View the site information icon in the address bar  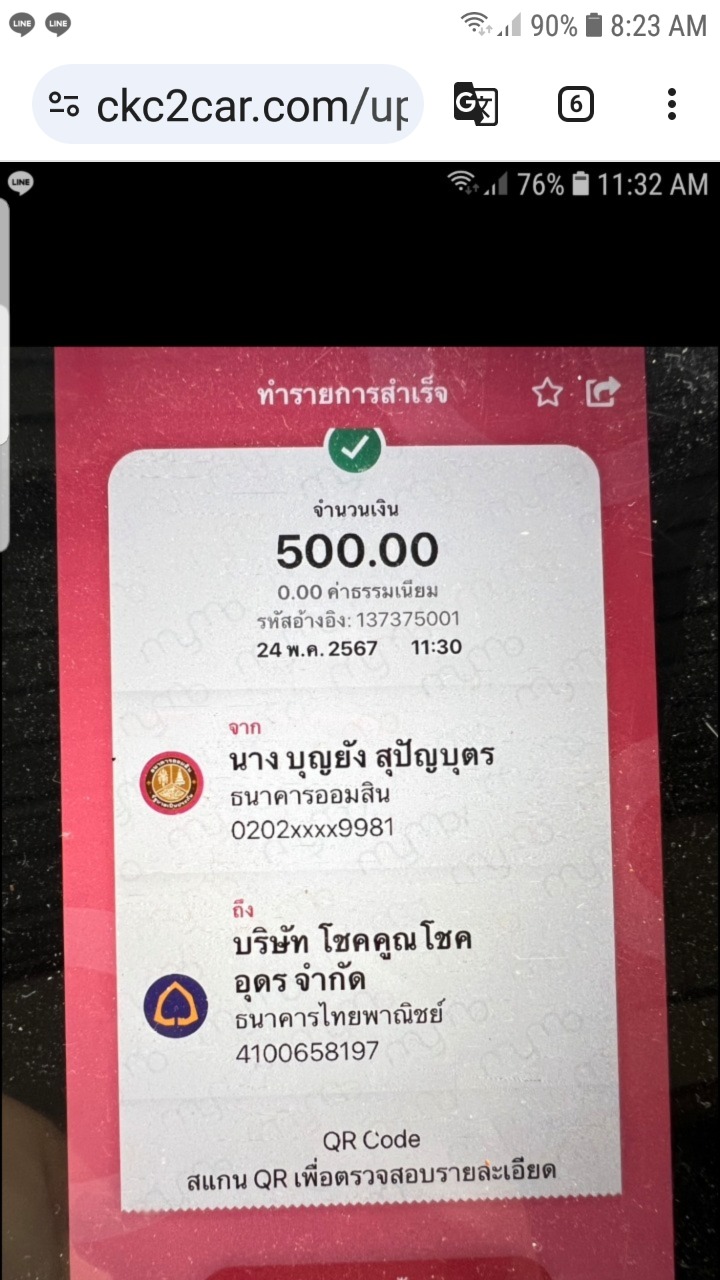[64, 105]
